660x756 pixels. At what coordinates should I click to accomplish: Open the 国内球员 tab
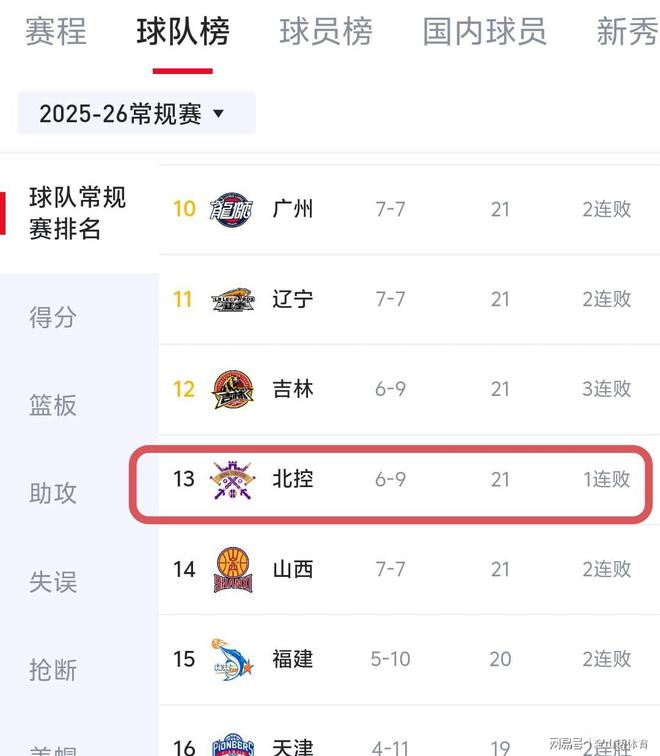(484, 32)
